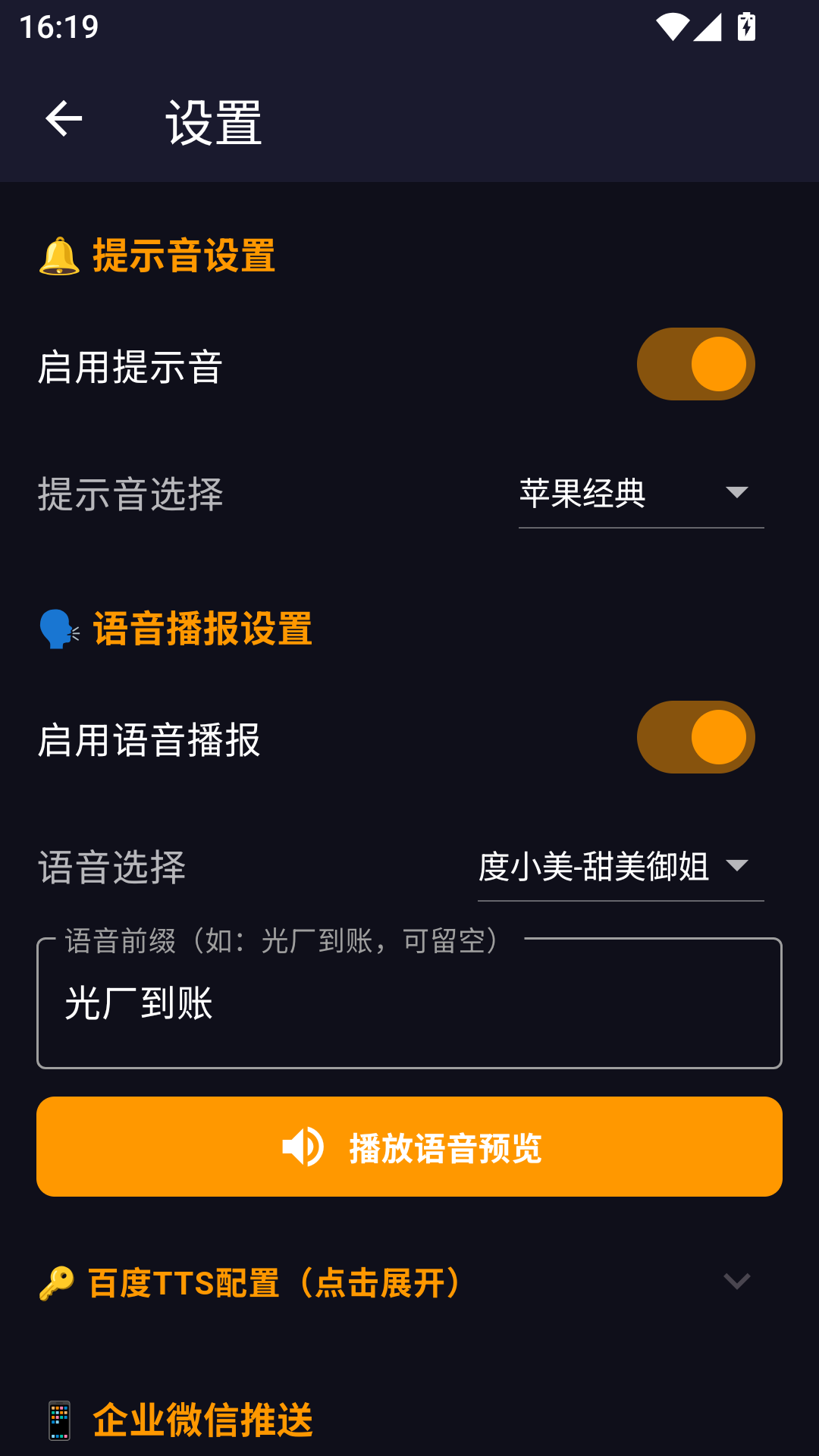Go back from the 设置 page
This screenshot has width=819, height=1456.
point(64,119)
